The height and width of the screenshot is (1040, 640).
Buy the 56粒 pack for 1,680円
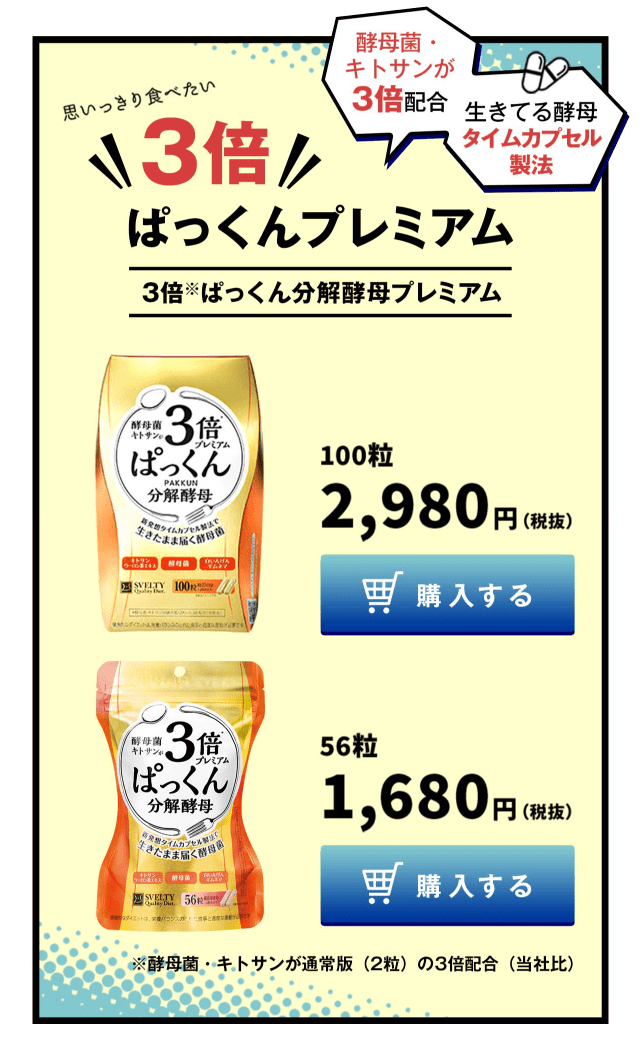pyautogui.click(x=447, y=885)
